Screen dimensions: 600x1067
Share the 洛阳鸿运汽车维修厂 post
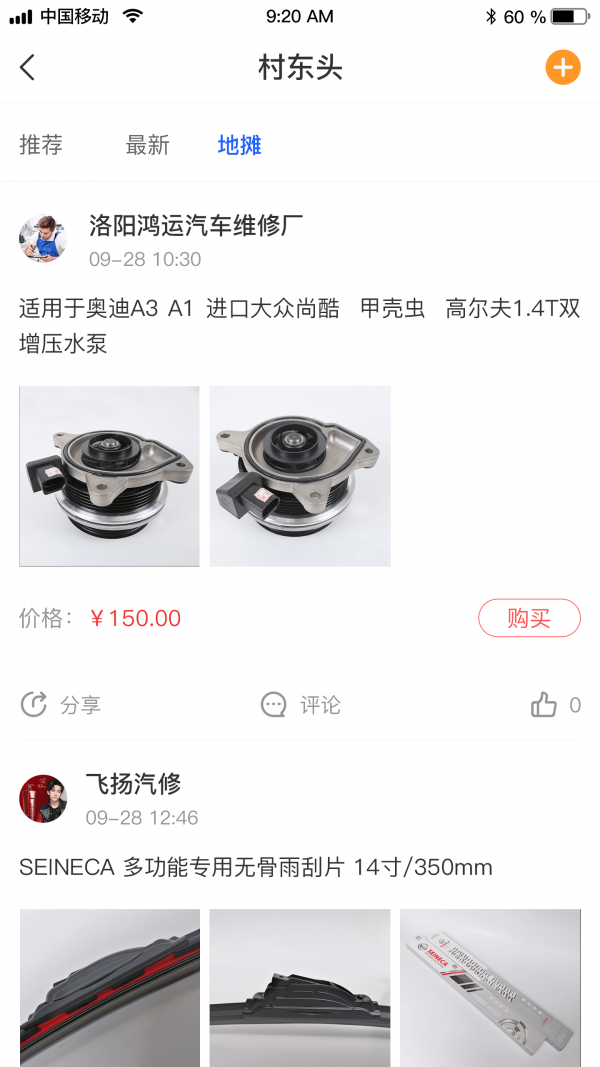click(x=60, y=705)
